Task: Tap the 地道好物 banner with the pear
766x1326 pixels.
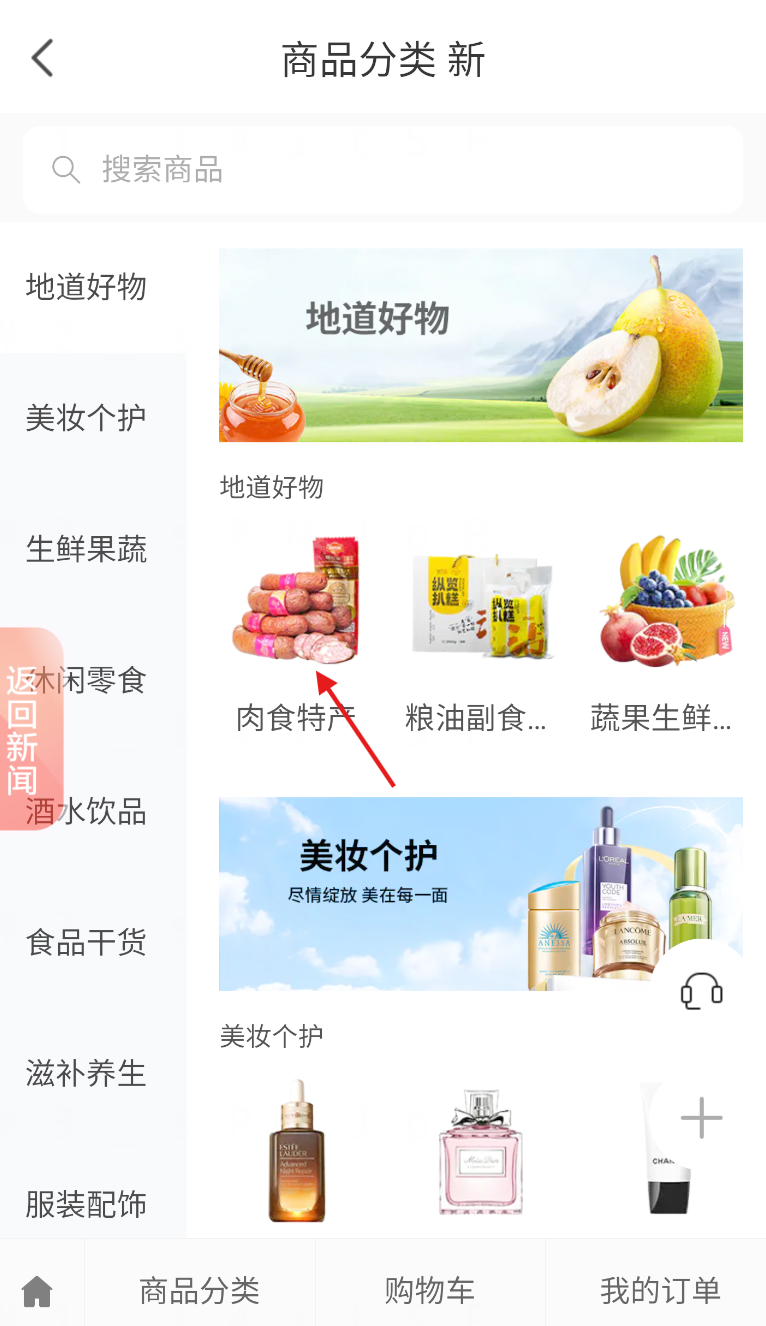Action: click(481, 345)
